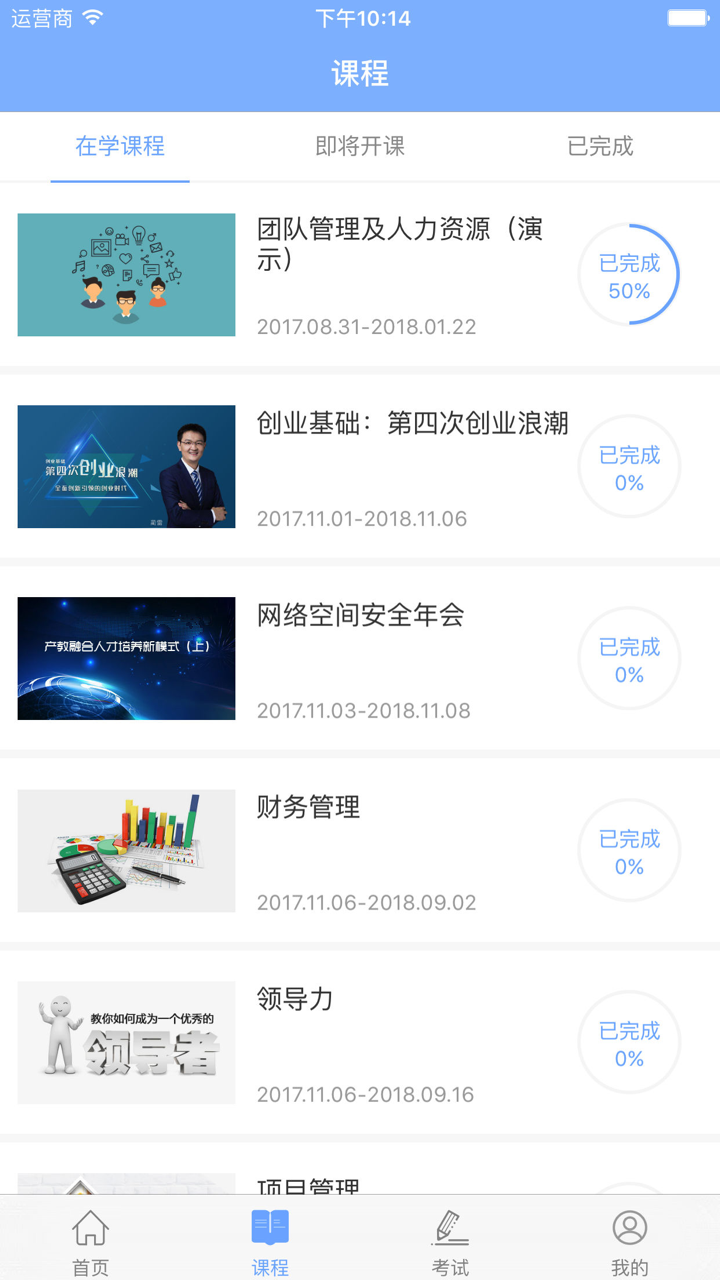720x1280 pixels.
Task: Switch to the 已完成 tab
Action: (598, 146)
